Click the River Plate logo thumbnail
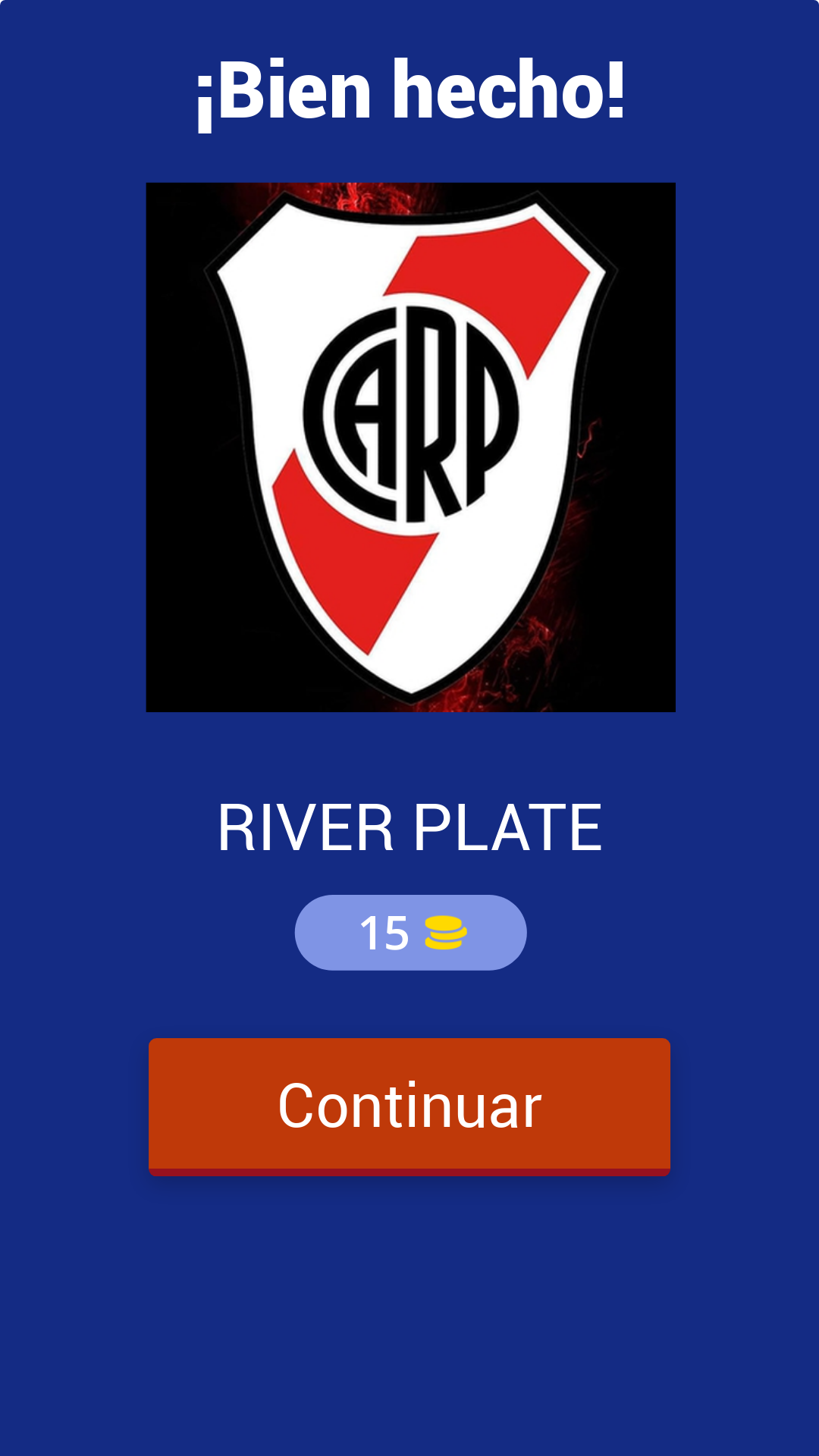The height and width of the screenshot is (1456, 819). tap(409, 446)
